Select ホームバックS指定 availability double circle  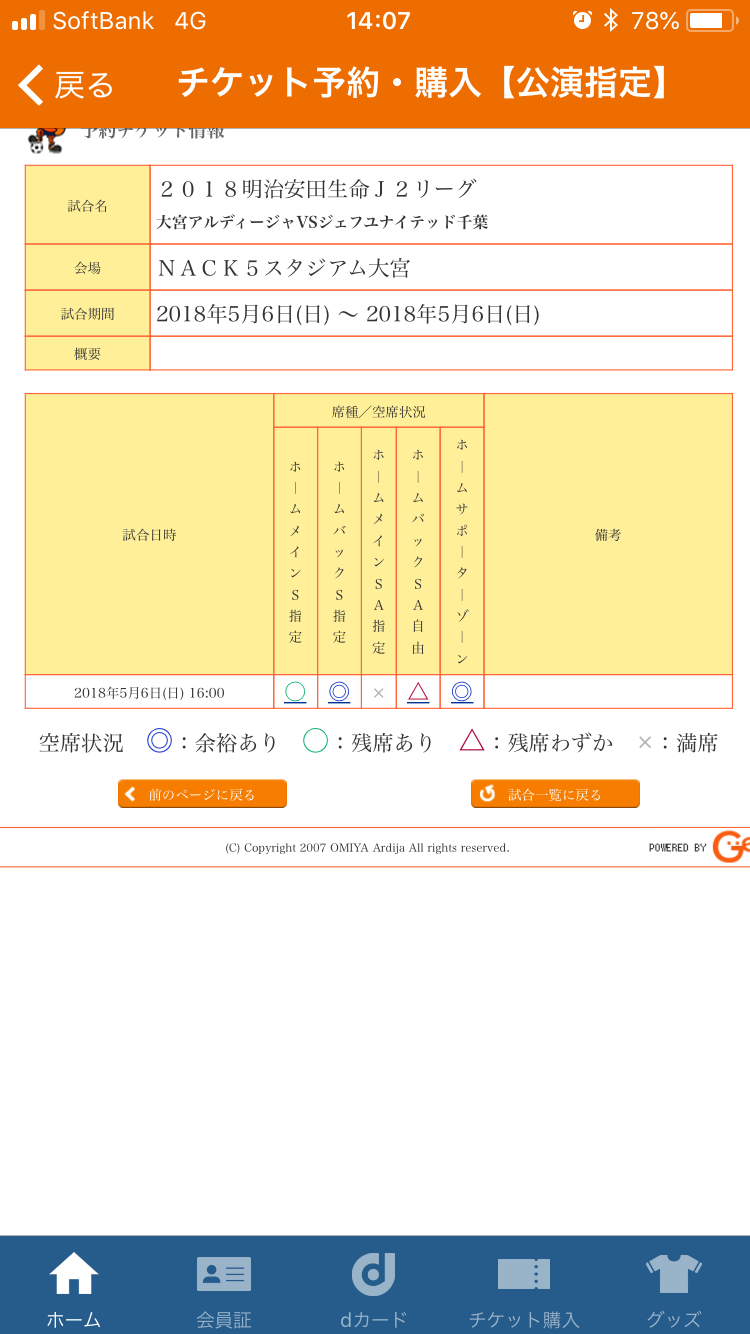pyautogui.click(x=339, y=691)
